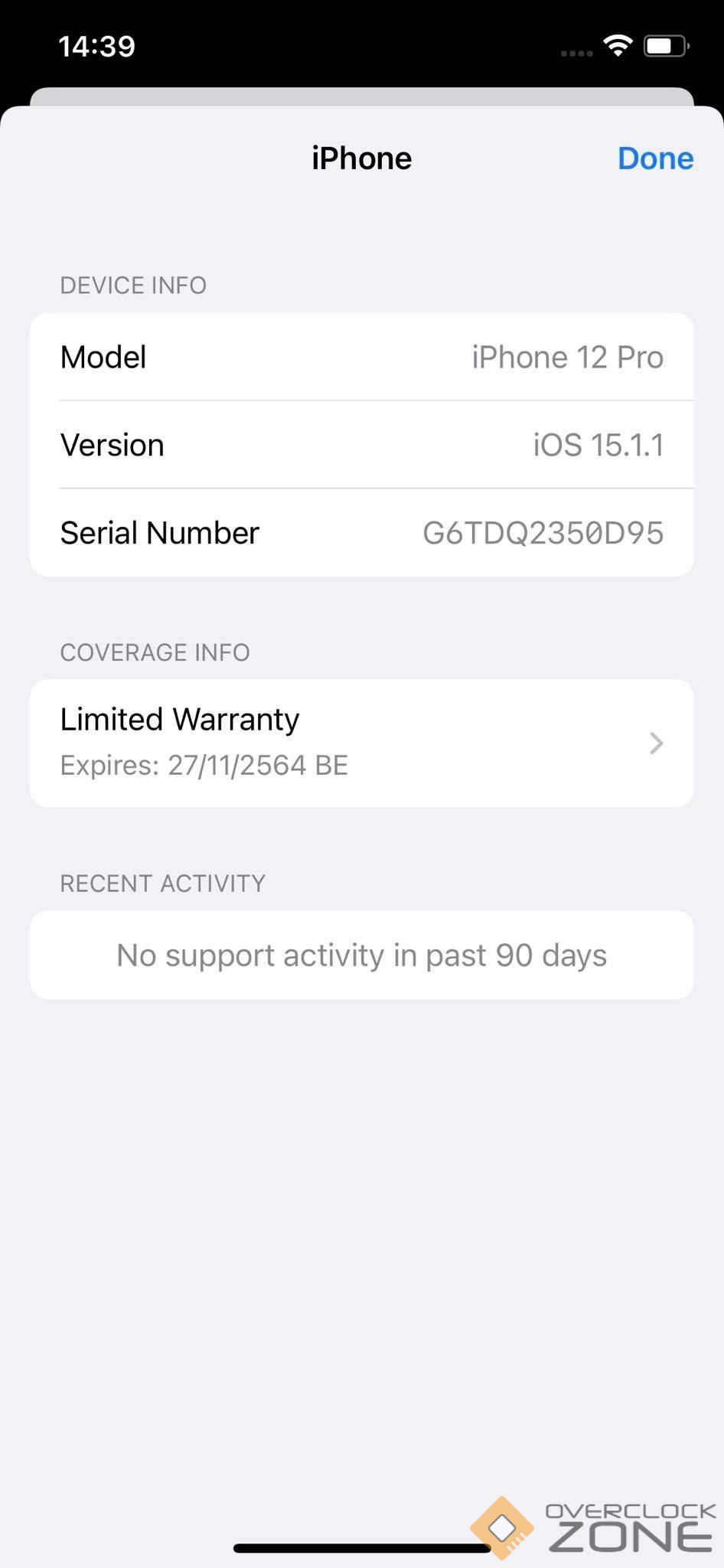Open Limited Warranty coverage details
This screenshot has width=724, height=1568.
pyautogui.click(x=361, y=742)
